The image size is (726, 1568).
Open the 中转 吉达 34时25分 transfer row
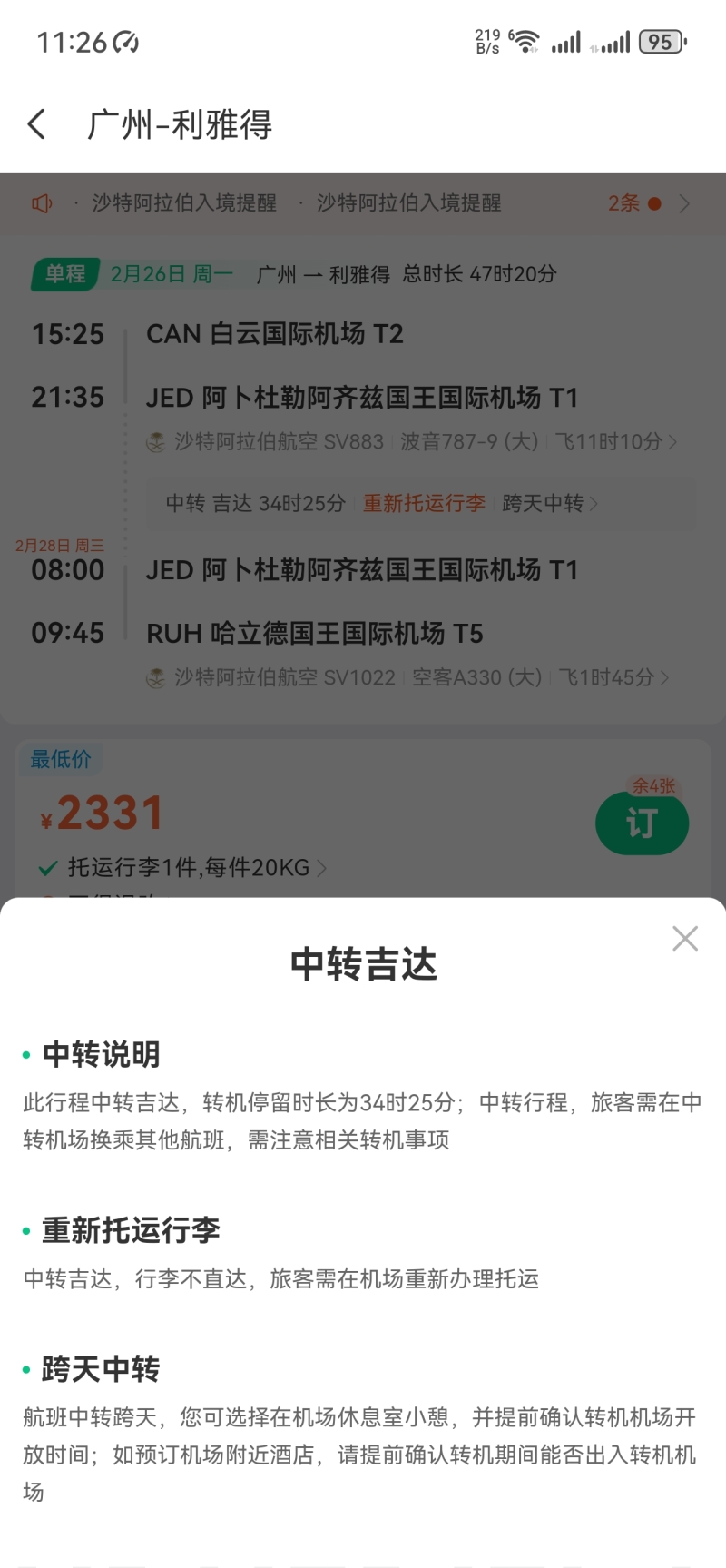[421, 503]
